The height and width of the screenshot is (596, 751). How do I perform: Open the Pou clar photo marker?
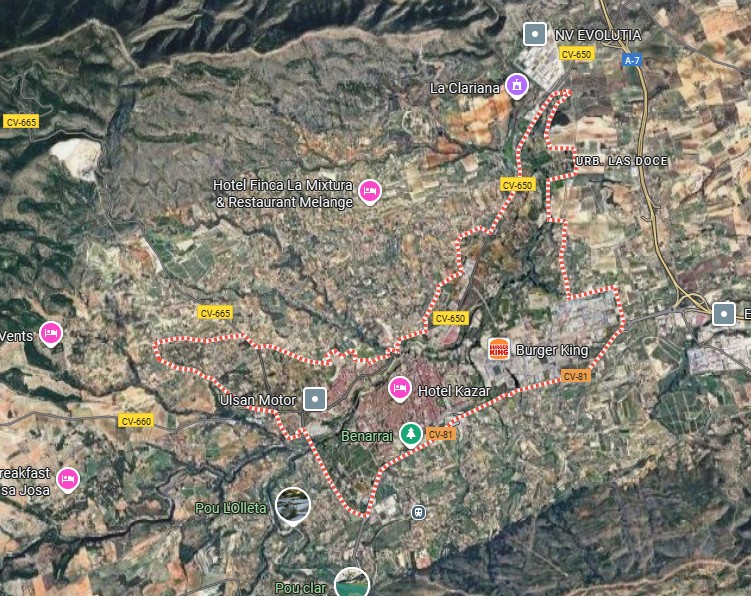point(351,583)
